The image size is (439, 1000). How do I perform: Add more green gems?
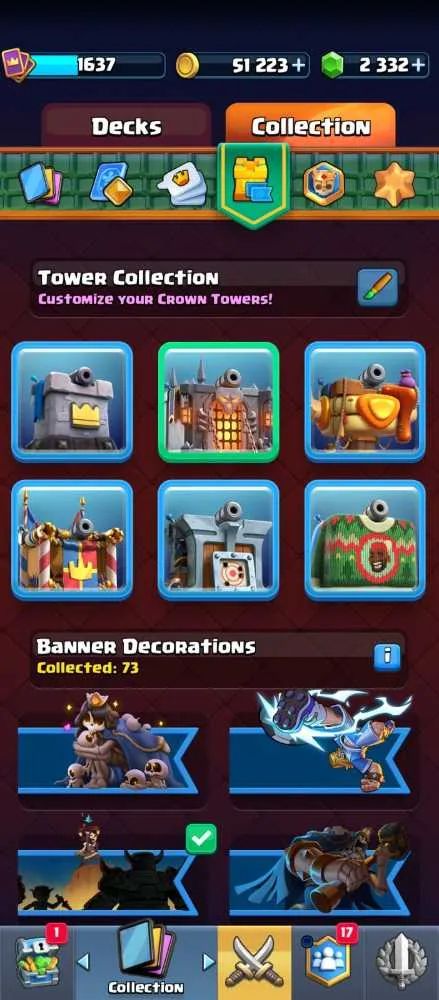(x=418, y=65)
